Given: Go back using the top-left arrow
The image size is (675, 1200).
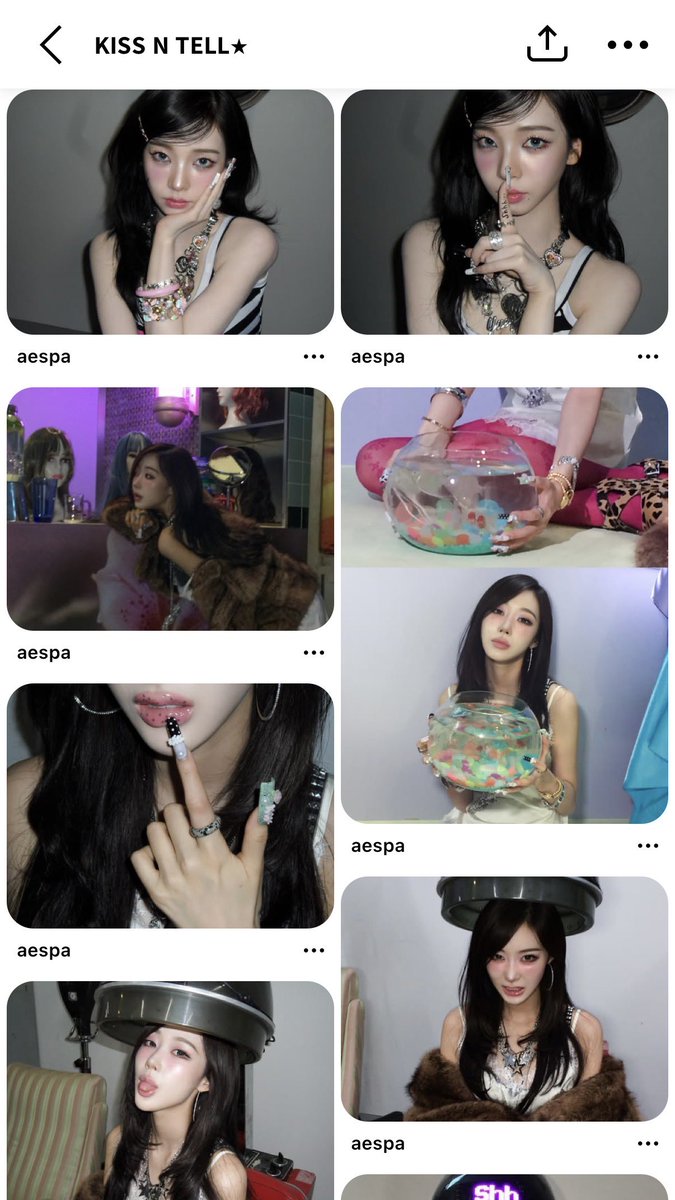Looking at the screenshot, I should click(x=50, y=45).
